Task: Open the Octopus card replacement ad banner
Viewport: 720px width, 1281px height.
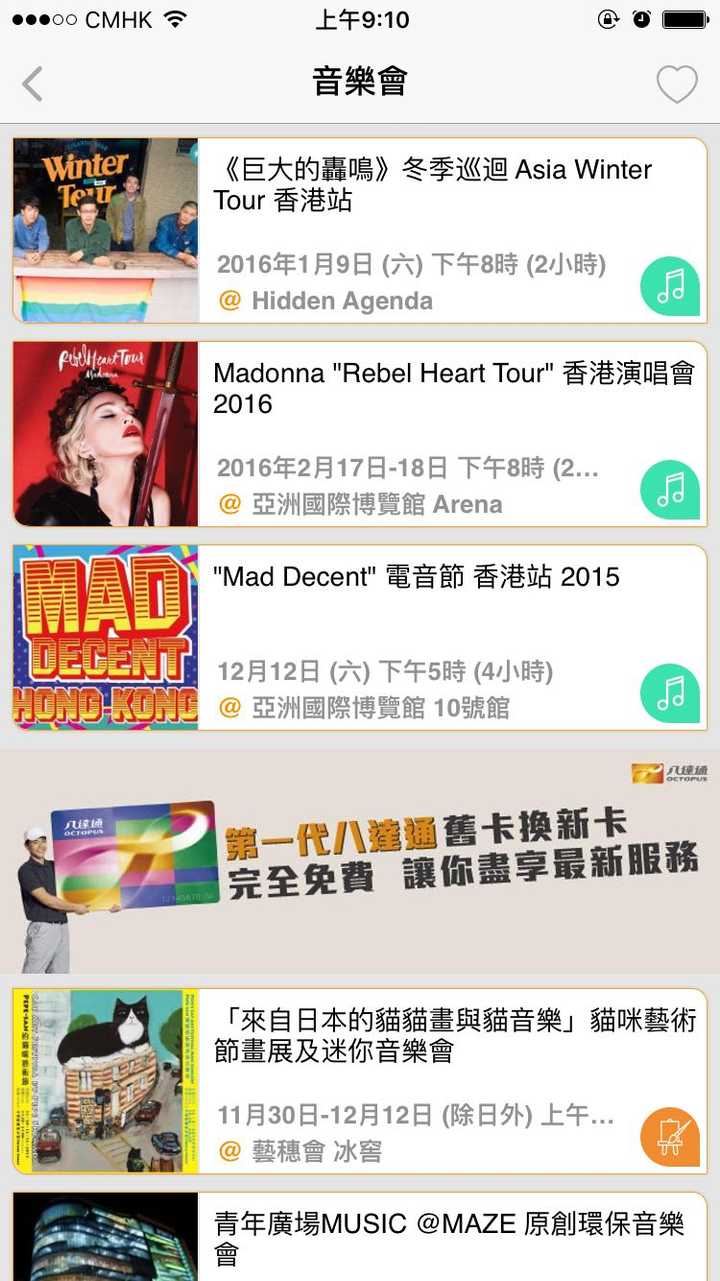Action: pos(359,864)
